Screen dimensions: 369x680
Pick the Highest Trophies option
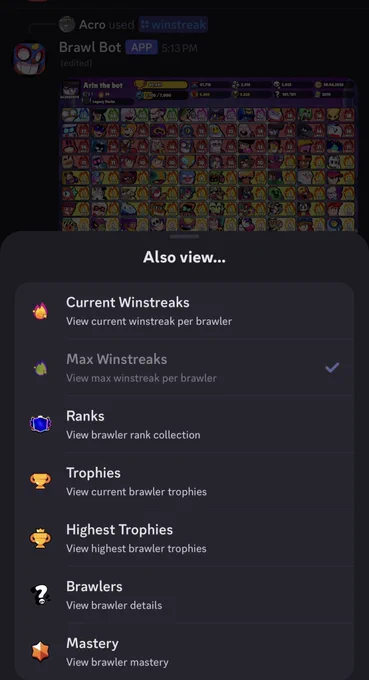[x=184, y=538]
